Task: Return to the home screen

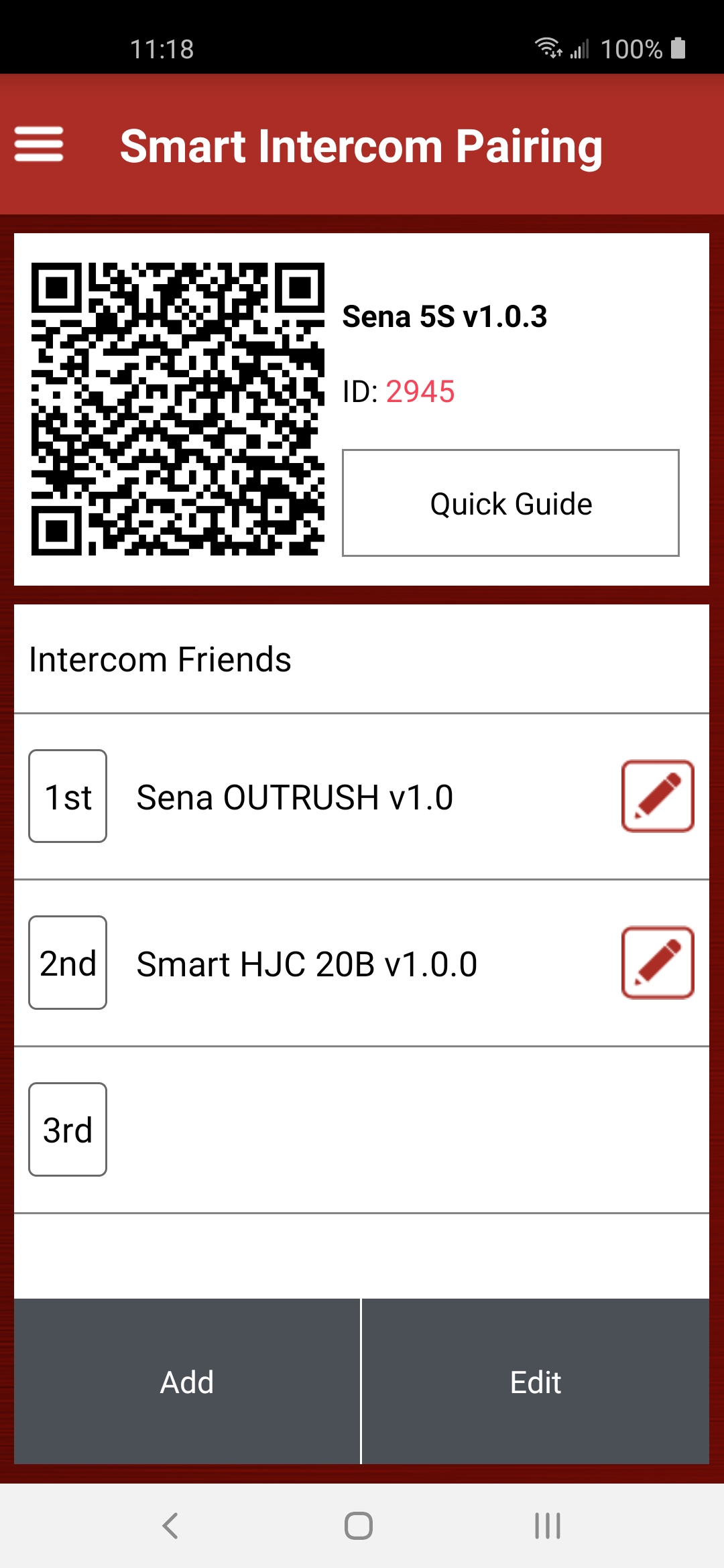Action: pos(359,1526)
